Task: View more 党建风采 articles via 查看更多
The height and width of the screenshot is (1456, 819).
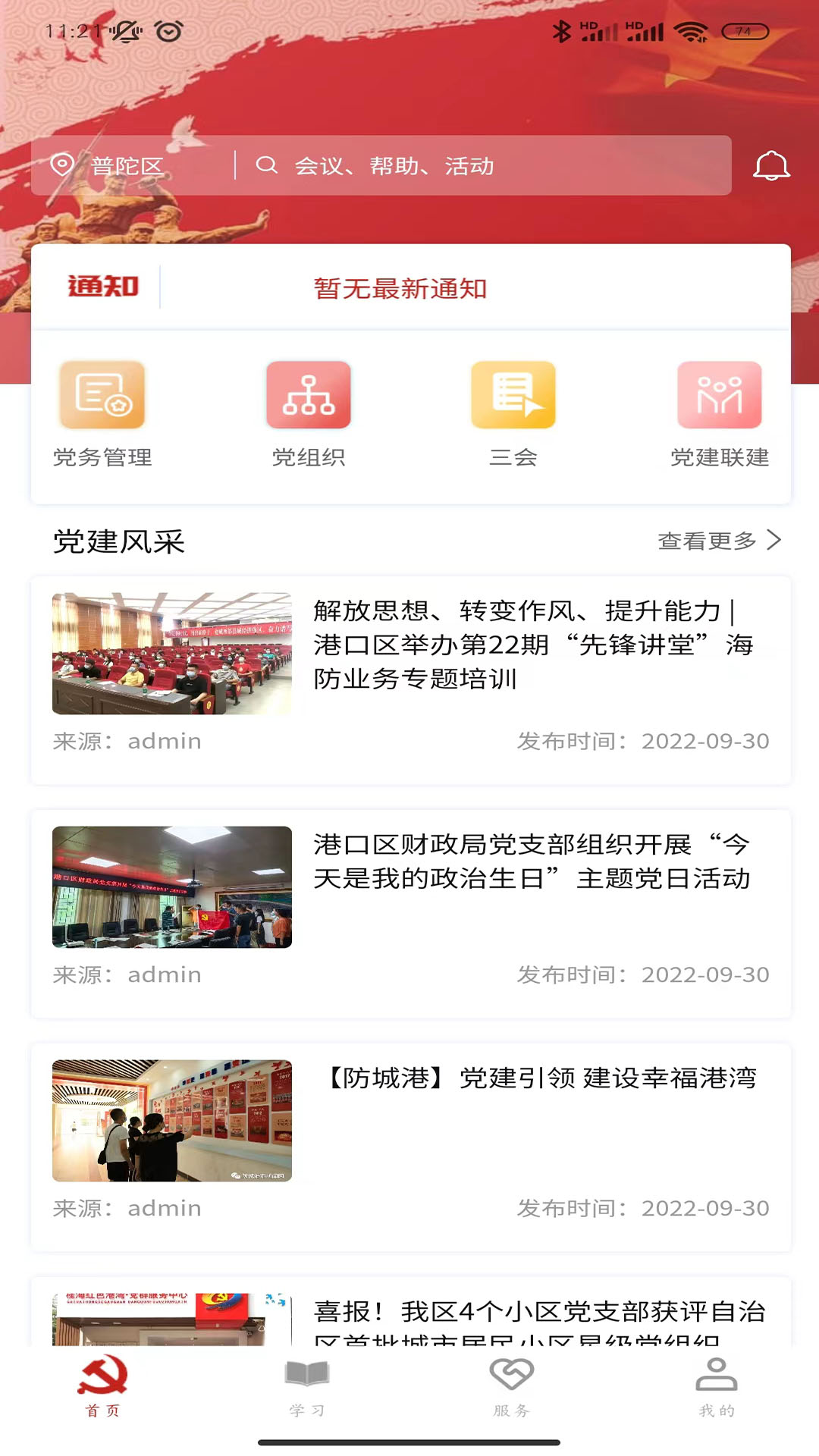Action: (x=718, y=541)
